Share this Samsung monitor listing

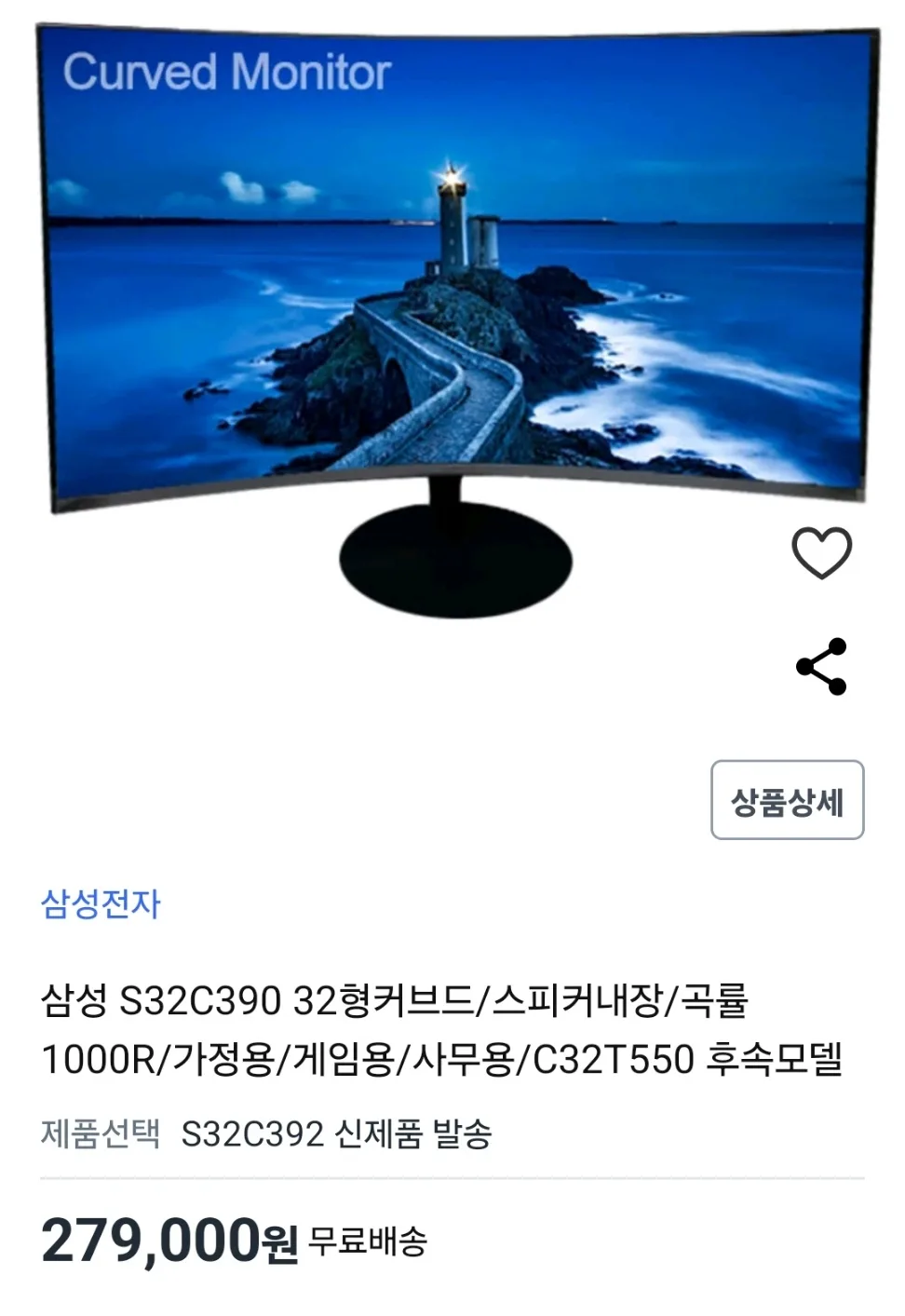tap(821, 666)
